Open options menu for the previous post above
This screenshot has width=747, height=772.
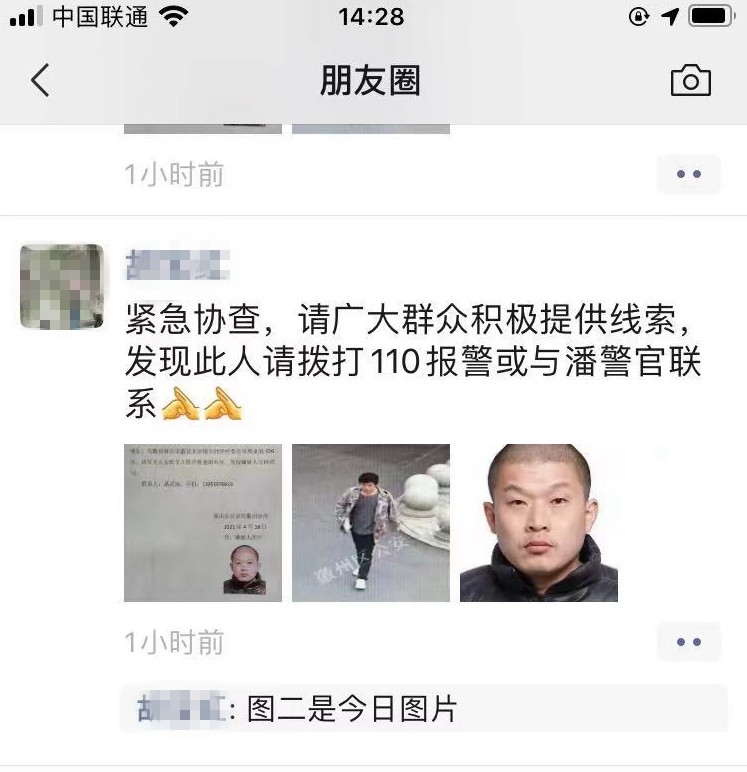click(x=688, y=174)
